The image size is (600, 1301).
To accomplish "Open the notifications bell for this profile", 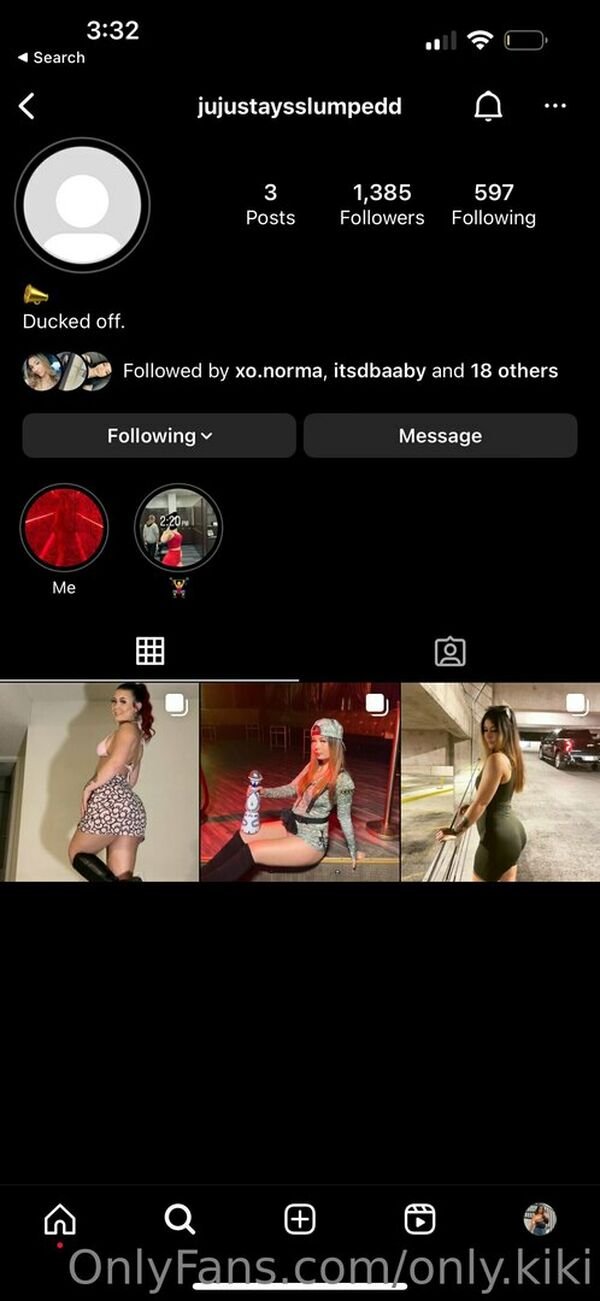I will [488, 107].
